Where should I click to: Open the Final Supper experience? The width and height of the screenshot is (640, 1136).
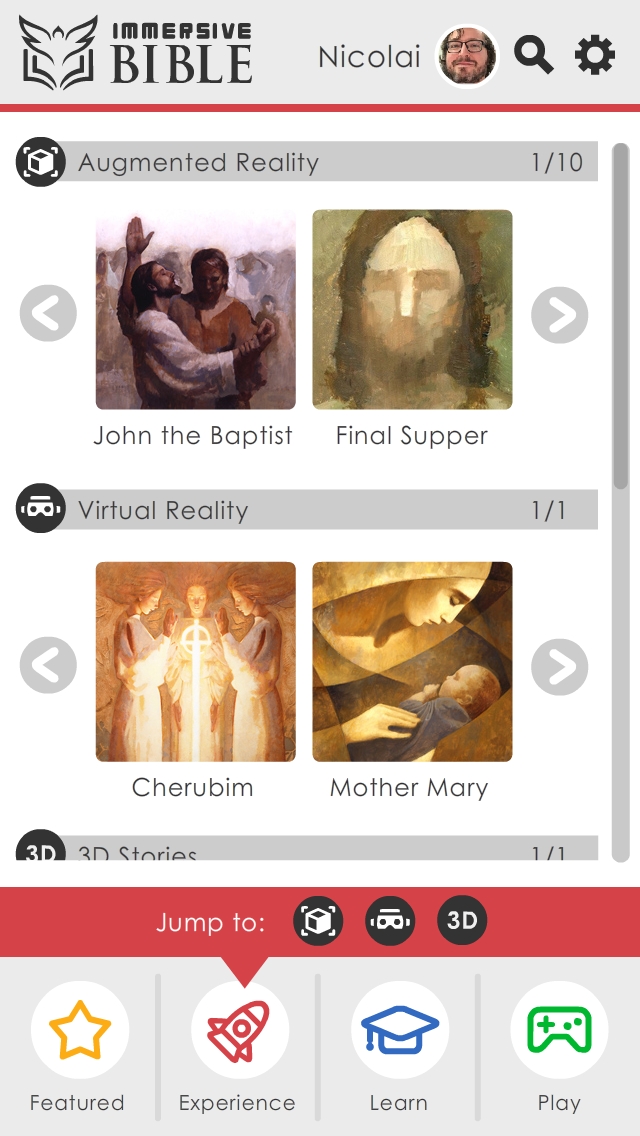click(412, 309)
